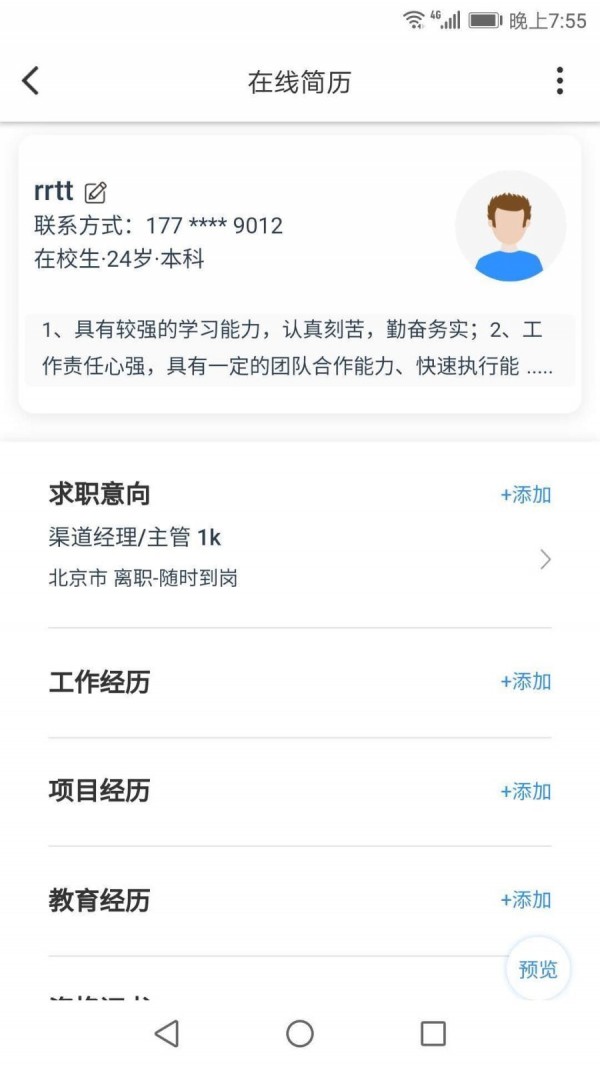Tap the profile avatar picture
The image size is (600, 1067).
point(510,226)
